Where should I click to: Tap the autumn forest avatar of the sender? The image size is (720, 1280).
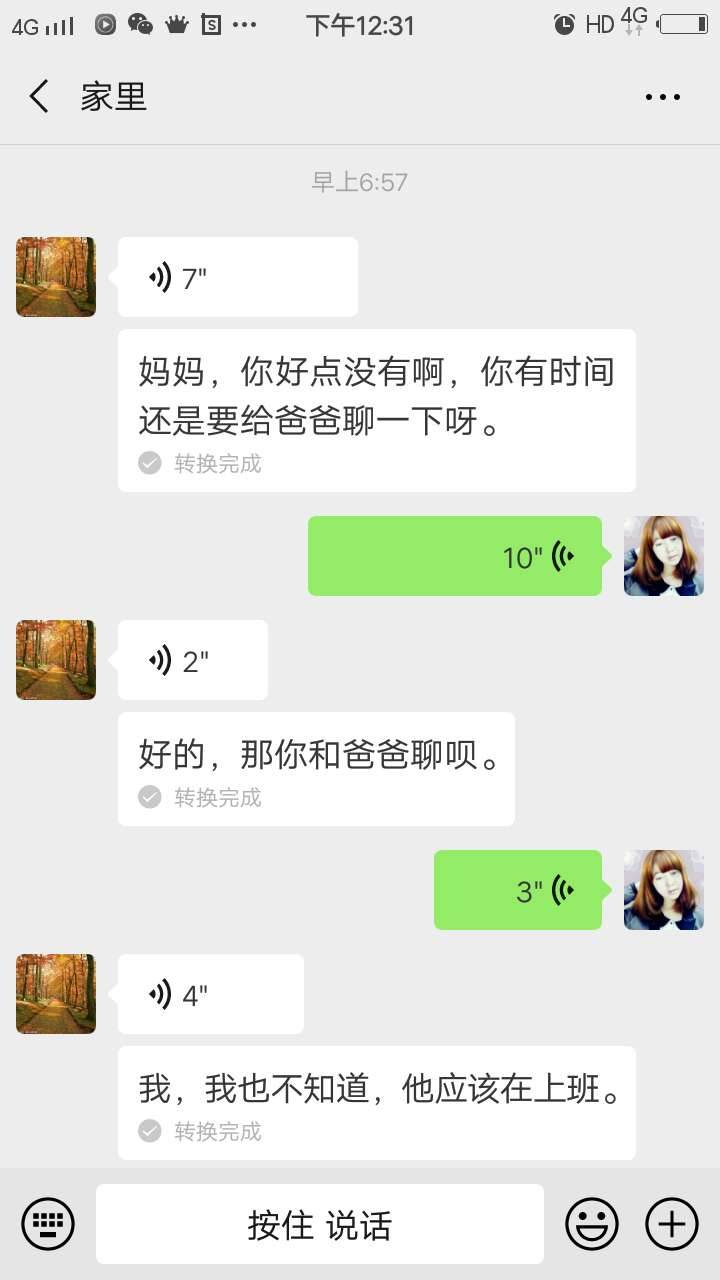coord(55,277)
